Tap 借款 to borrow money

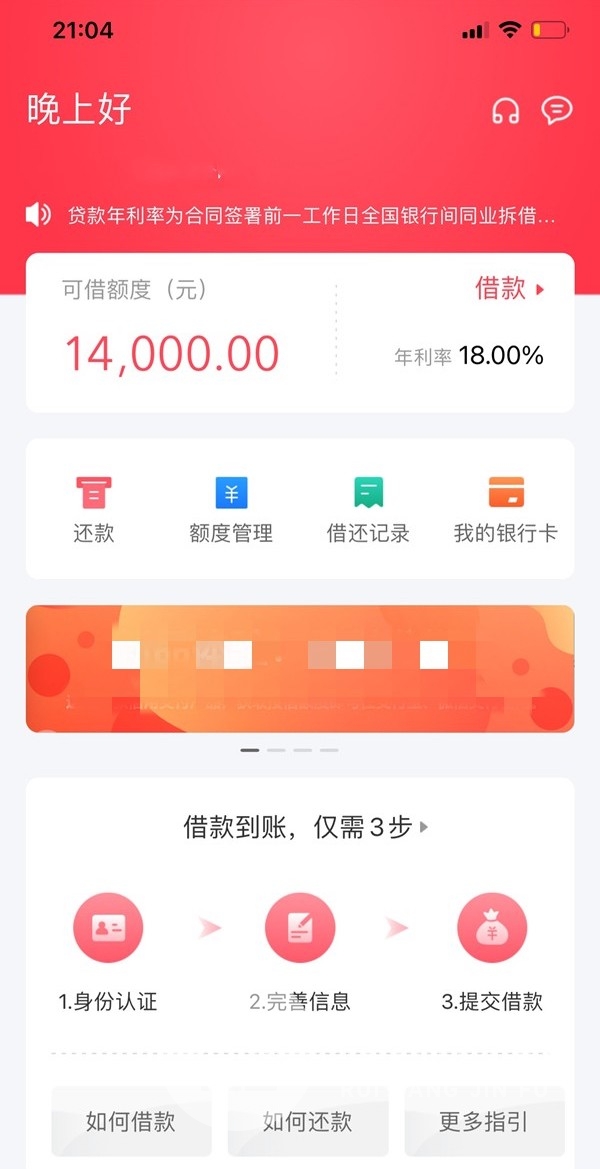click(x=509, y=289)
